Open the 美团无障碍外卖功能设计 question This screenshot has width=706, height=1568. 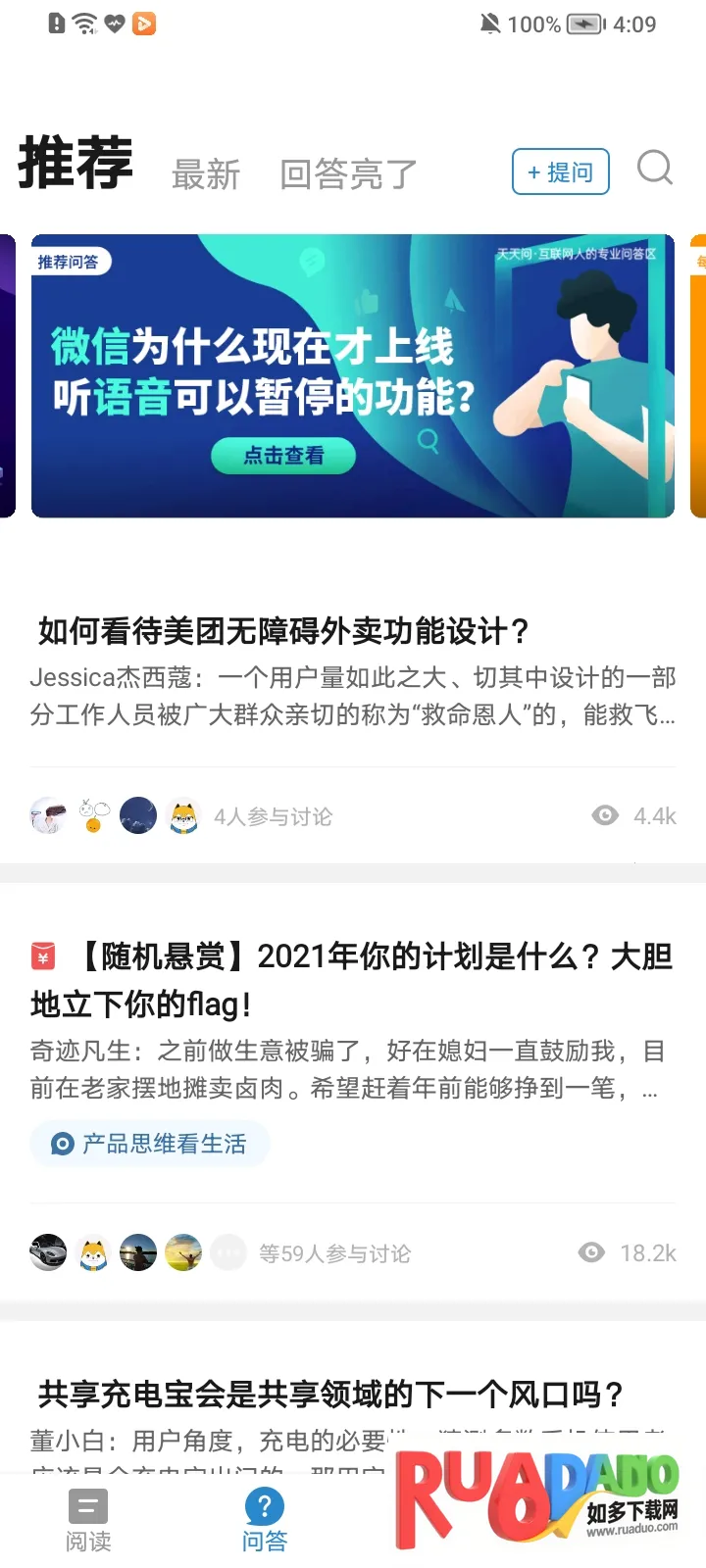tap(283, 631)
